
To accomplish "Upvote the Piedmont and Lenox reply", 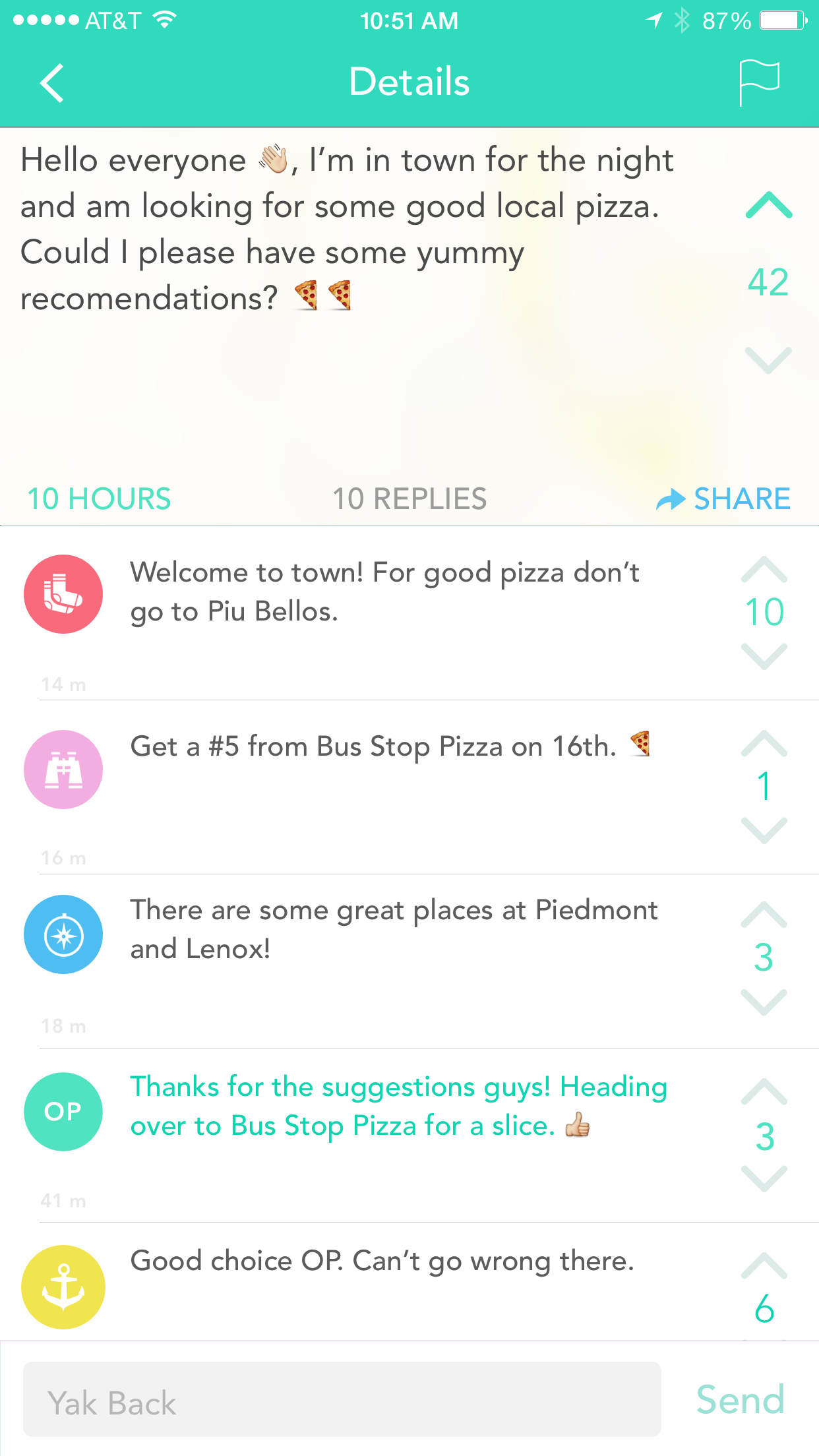I will click(x=764, y=915).
